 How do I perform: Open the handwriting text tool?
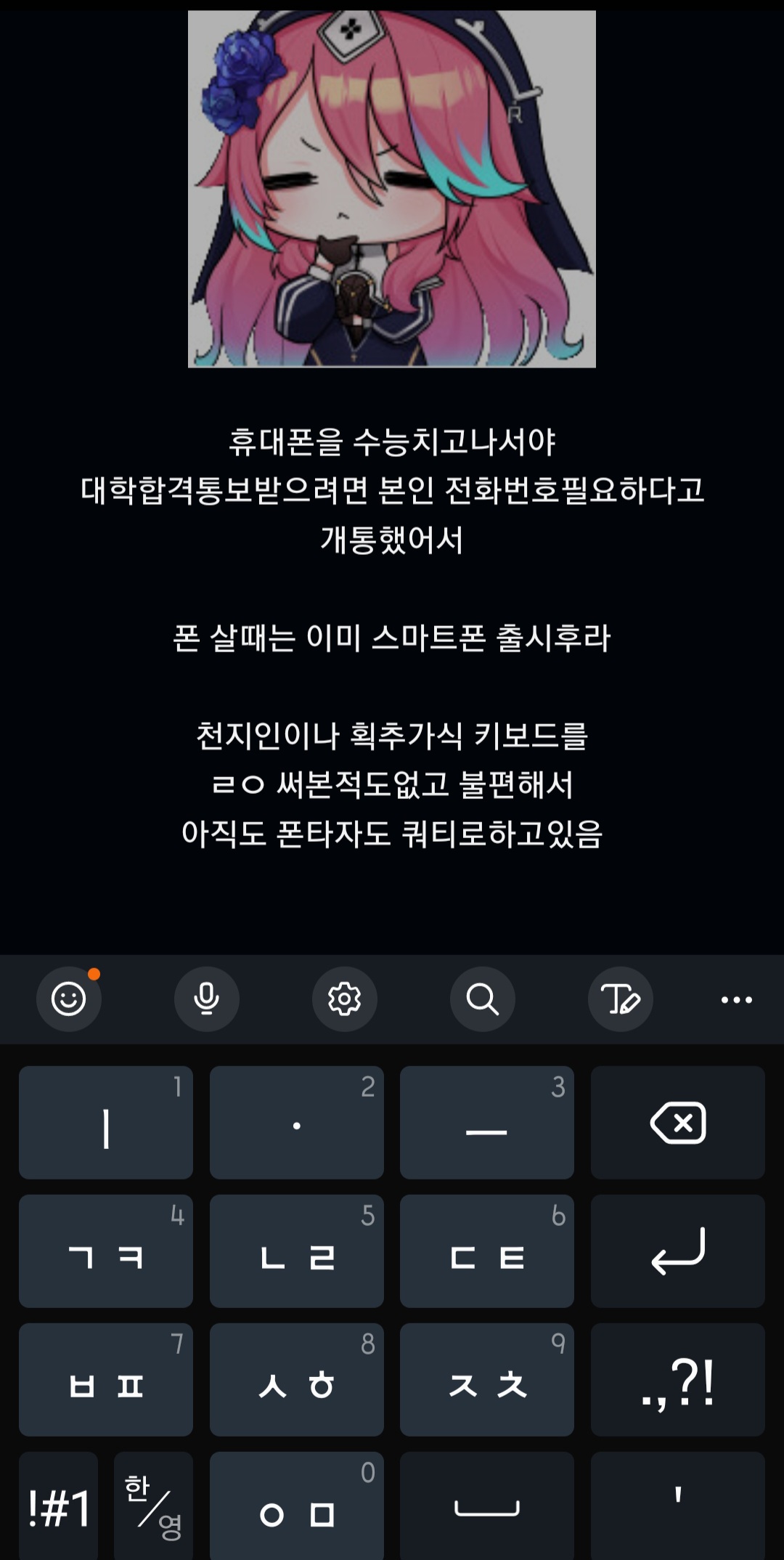coord(620,999)
